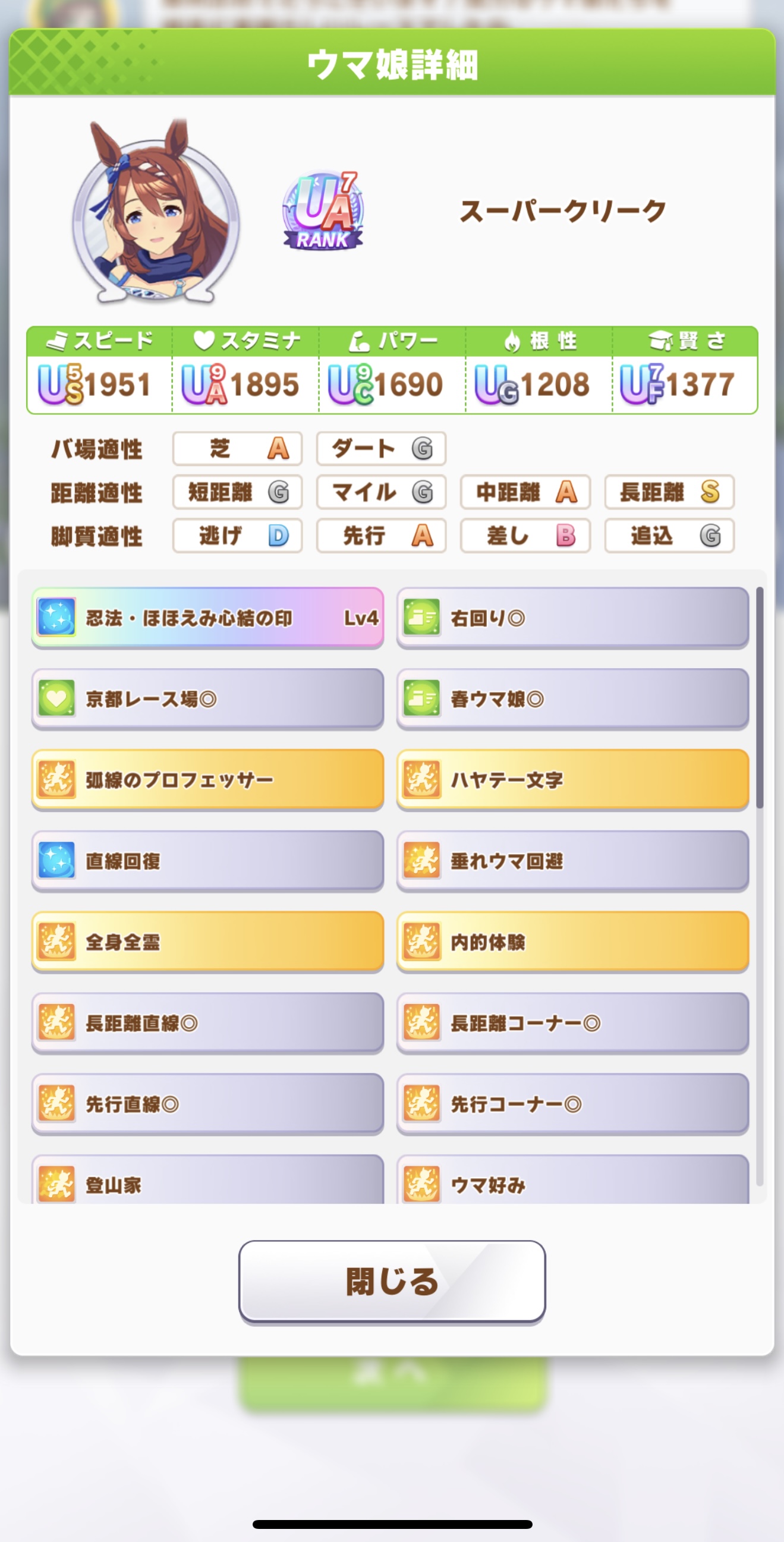Select 長距離直線◎ skill
The height and width of the screenshot is (1542, 784).
207,1022
